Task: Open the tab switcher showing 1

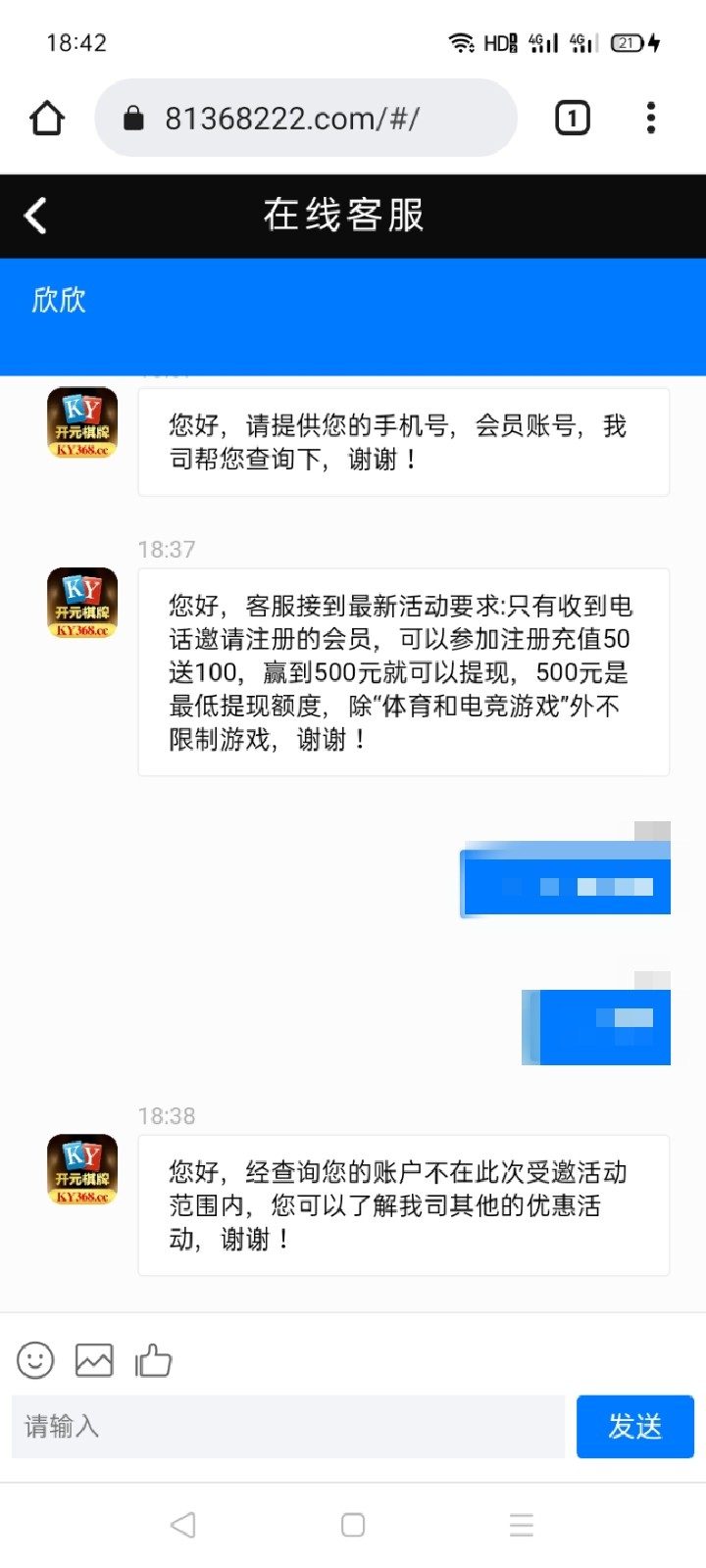Action: click(571, 117)
